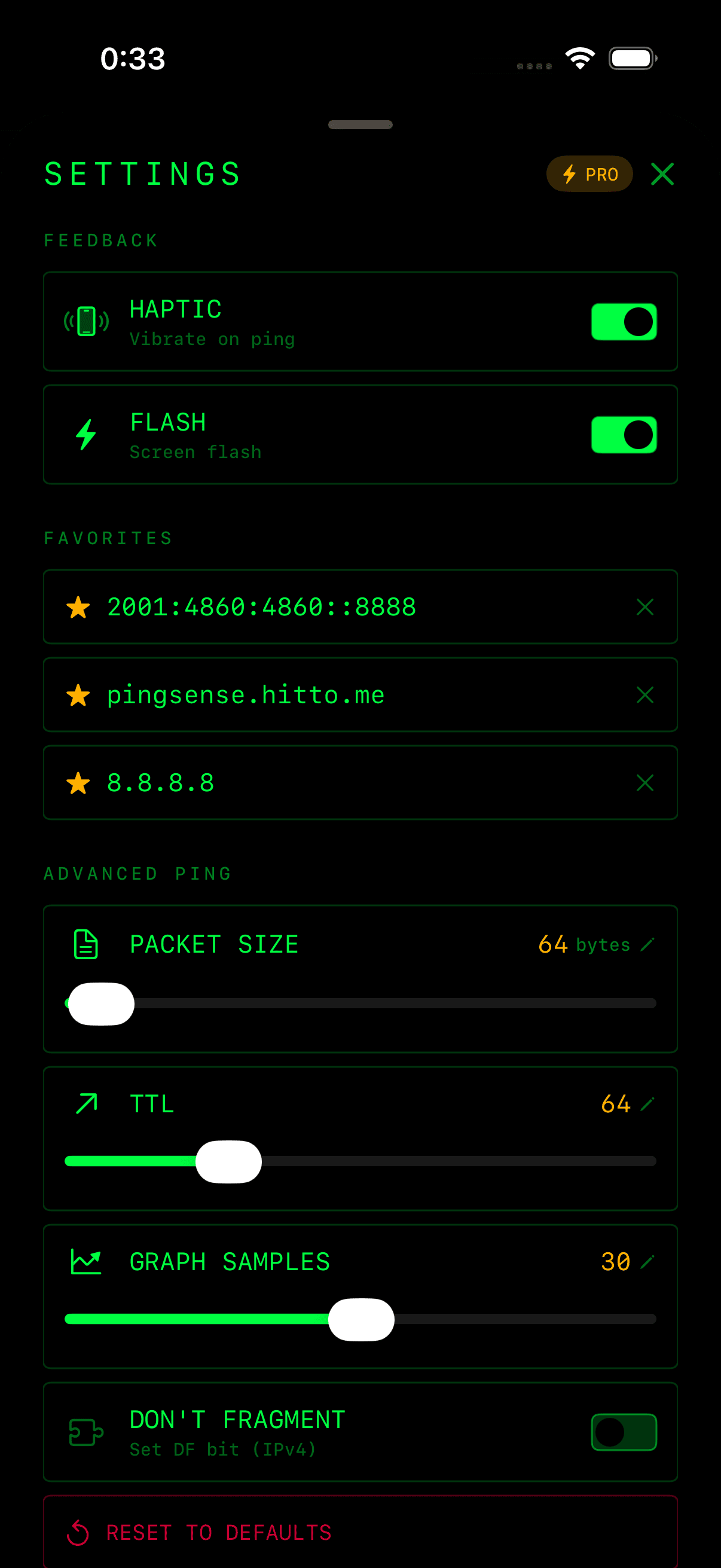
Task: Click the circular reset arrow icon
Action: click(x=79, y=1533)
